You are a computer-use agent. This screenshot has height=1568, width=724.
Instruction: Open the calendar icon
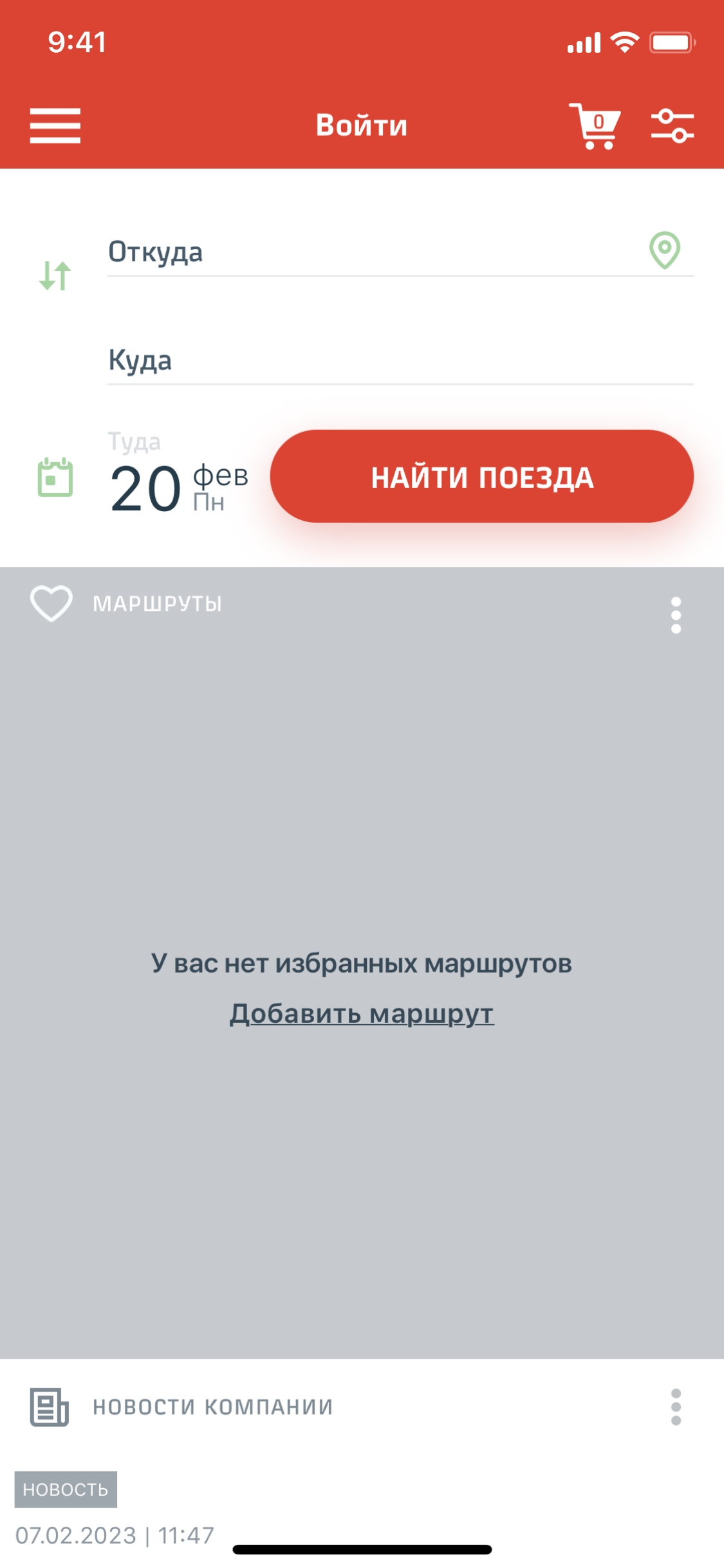tap(55, 477)
